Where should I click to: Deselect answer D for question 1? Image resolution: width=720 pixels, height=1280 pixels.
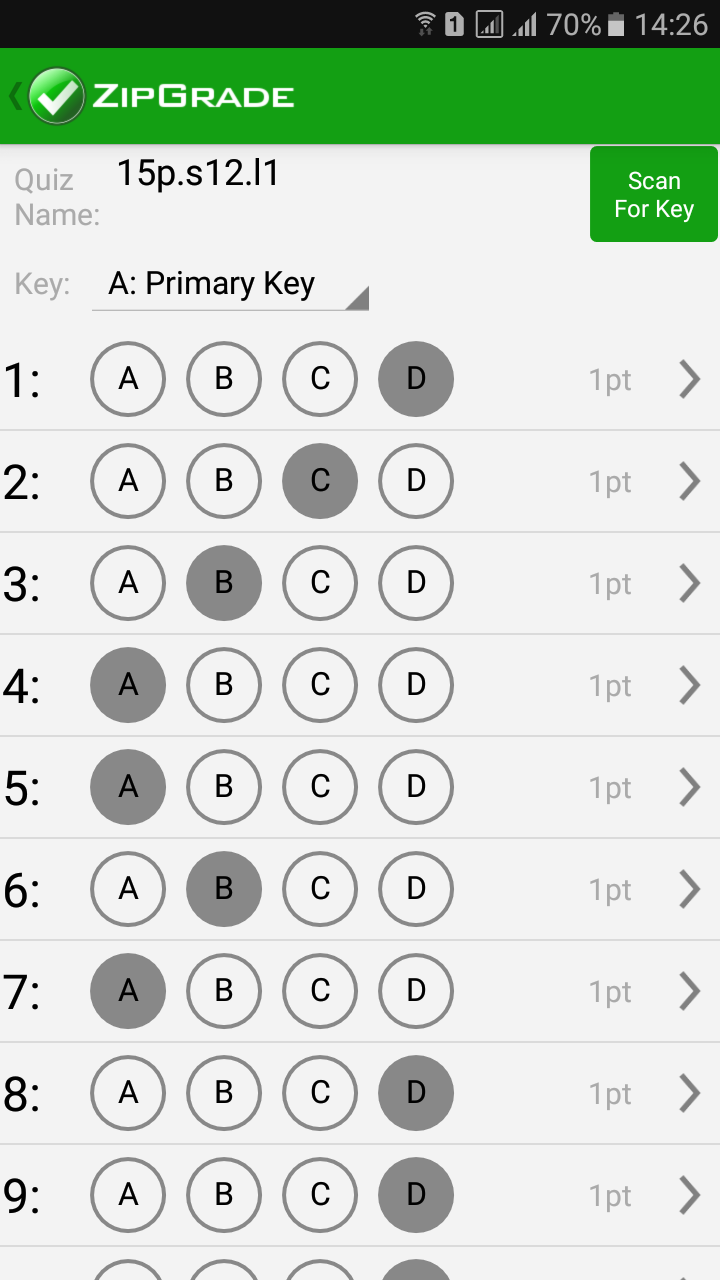pos(416,379)
